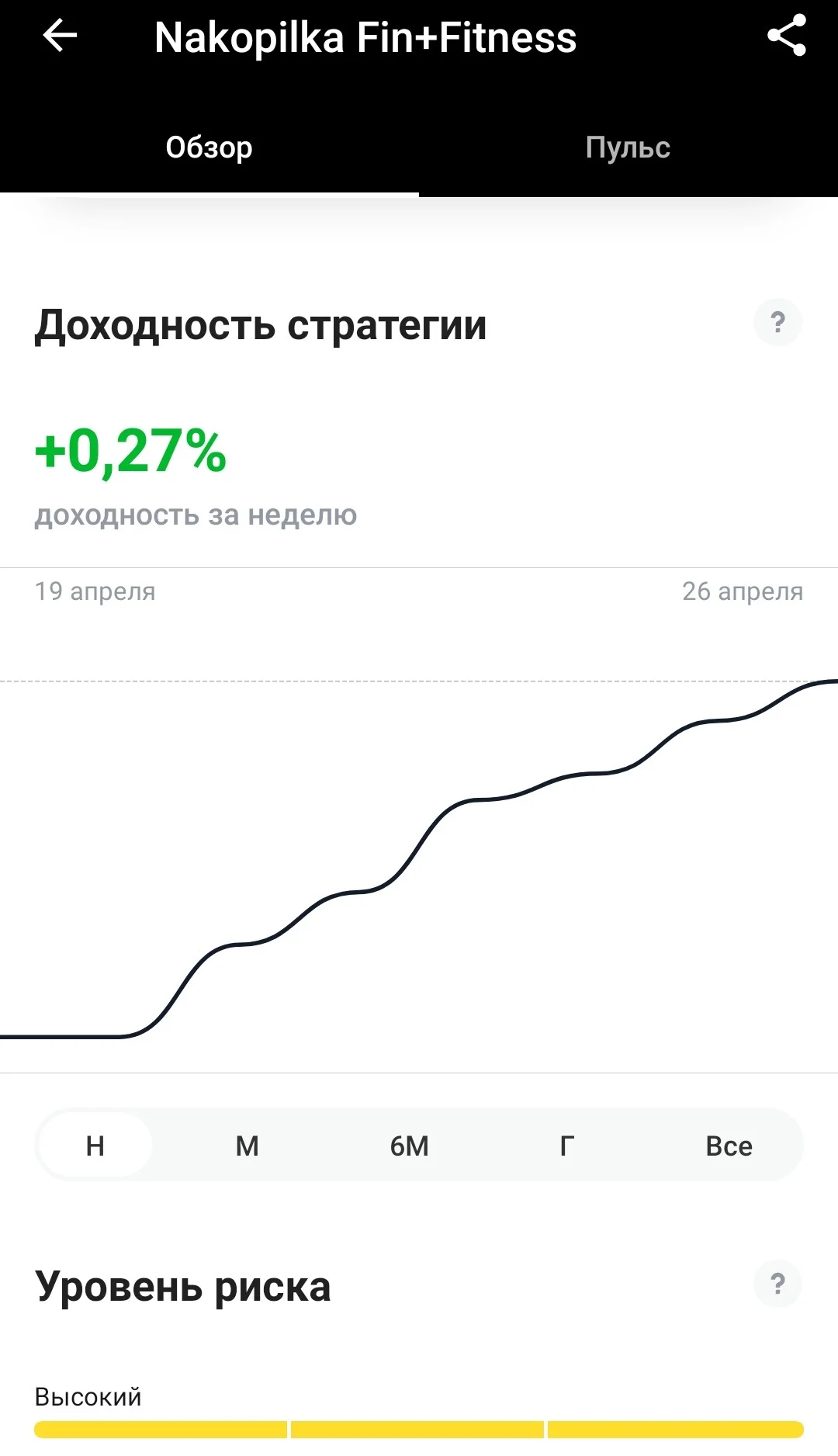The image size is (838, 1456).
Task: Select the Обзор tab
Action: [209, 147]
